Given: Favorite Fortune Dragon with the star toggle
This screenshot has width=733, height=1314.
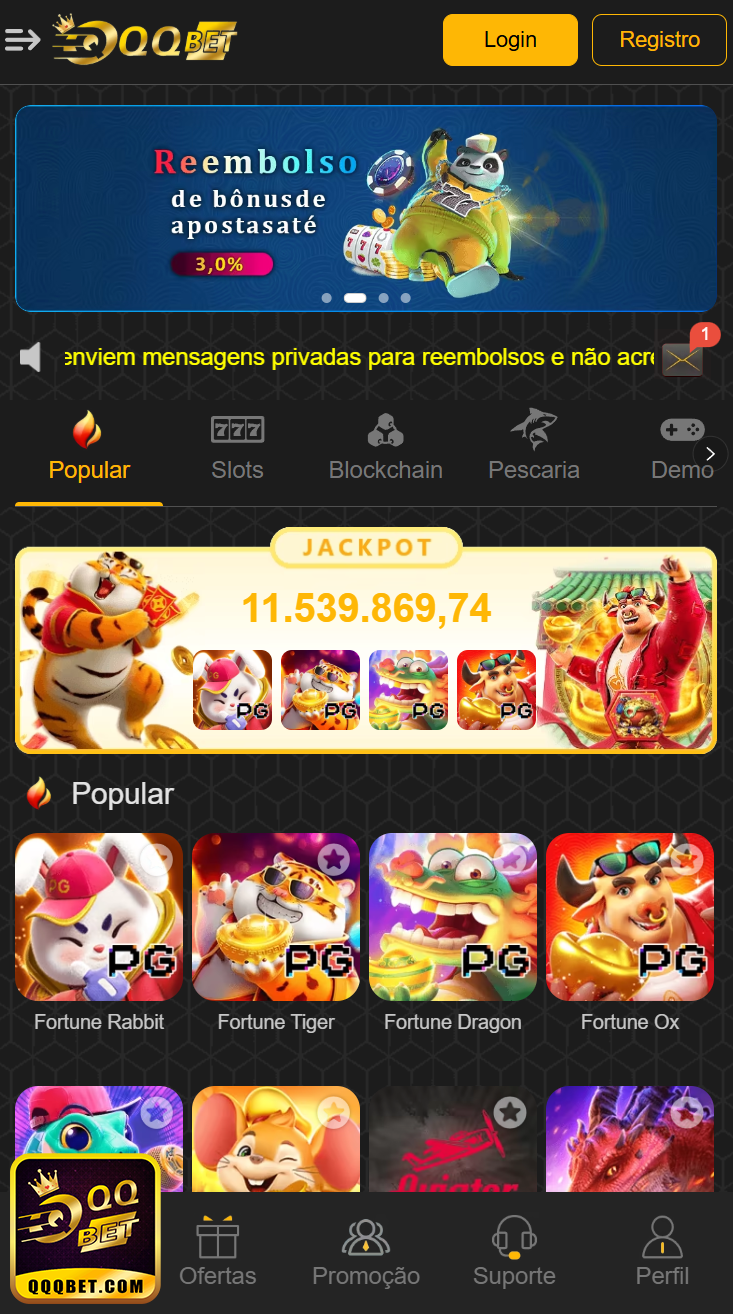Looking at the screenshot, I should [510, 860].
